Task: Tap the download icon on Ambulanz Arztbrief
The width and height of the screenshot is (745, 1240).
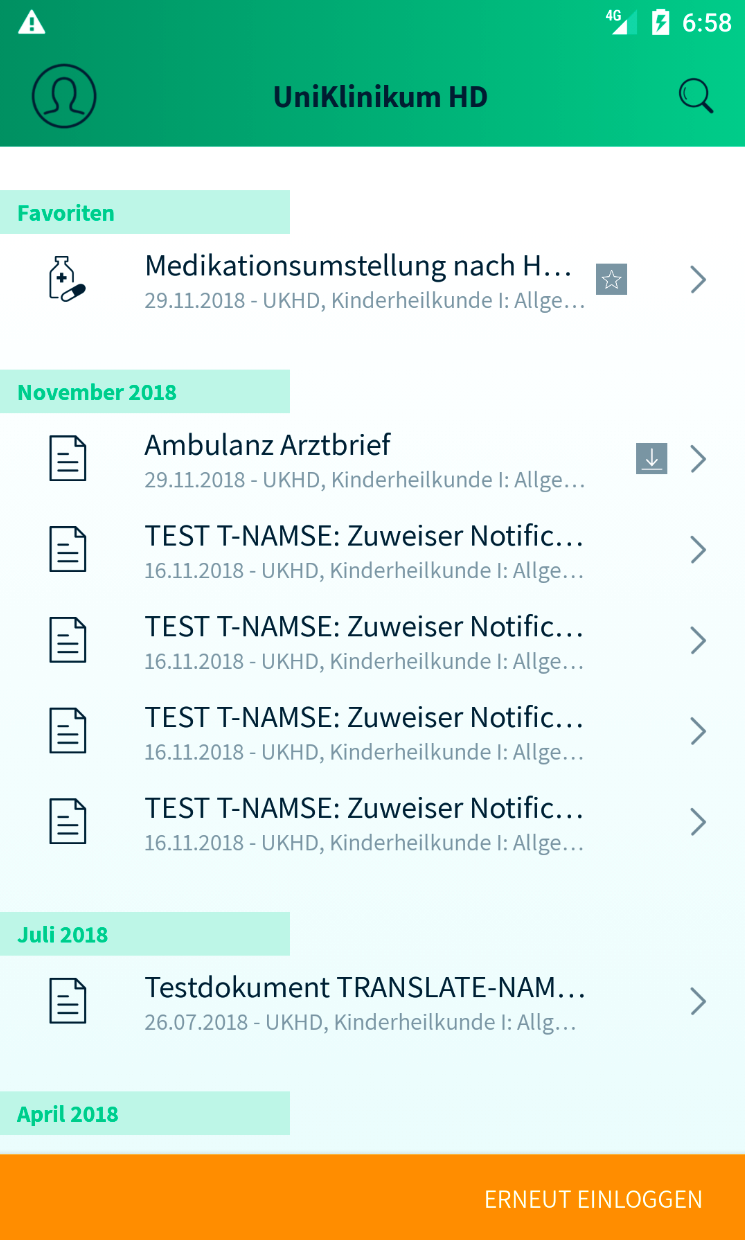Action: [652, 459]
